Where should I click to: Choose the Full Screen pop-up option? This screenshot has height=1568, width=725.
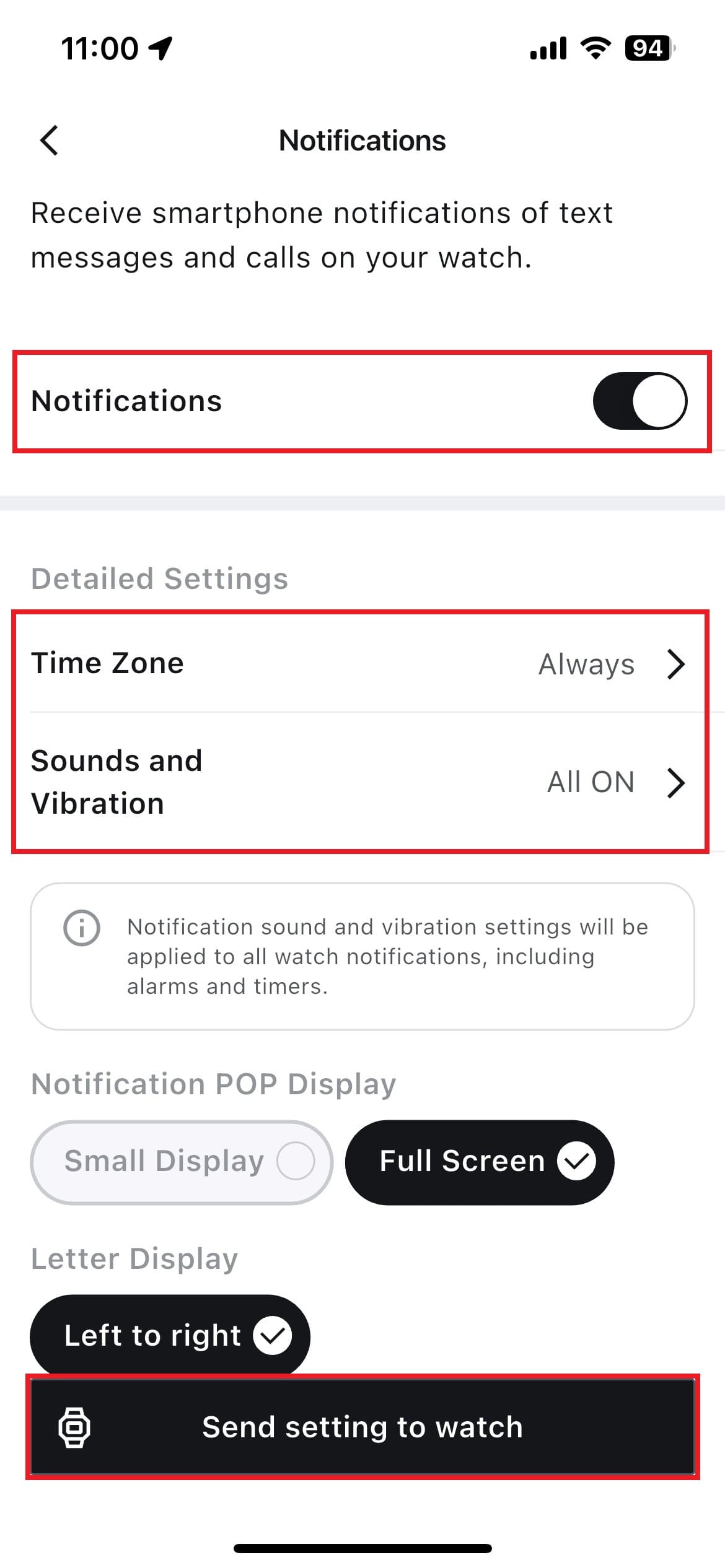coord(479,1162)
